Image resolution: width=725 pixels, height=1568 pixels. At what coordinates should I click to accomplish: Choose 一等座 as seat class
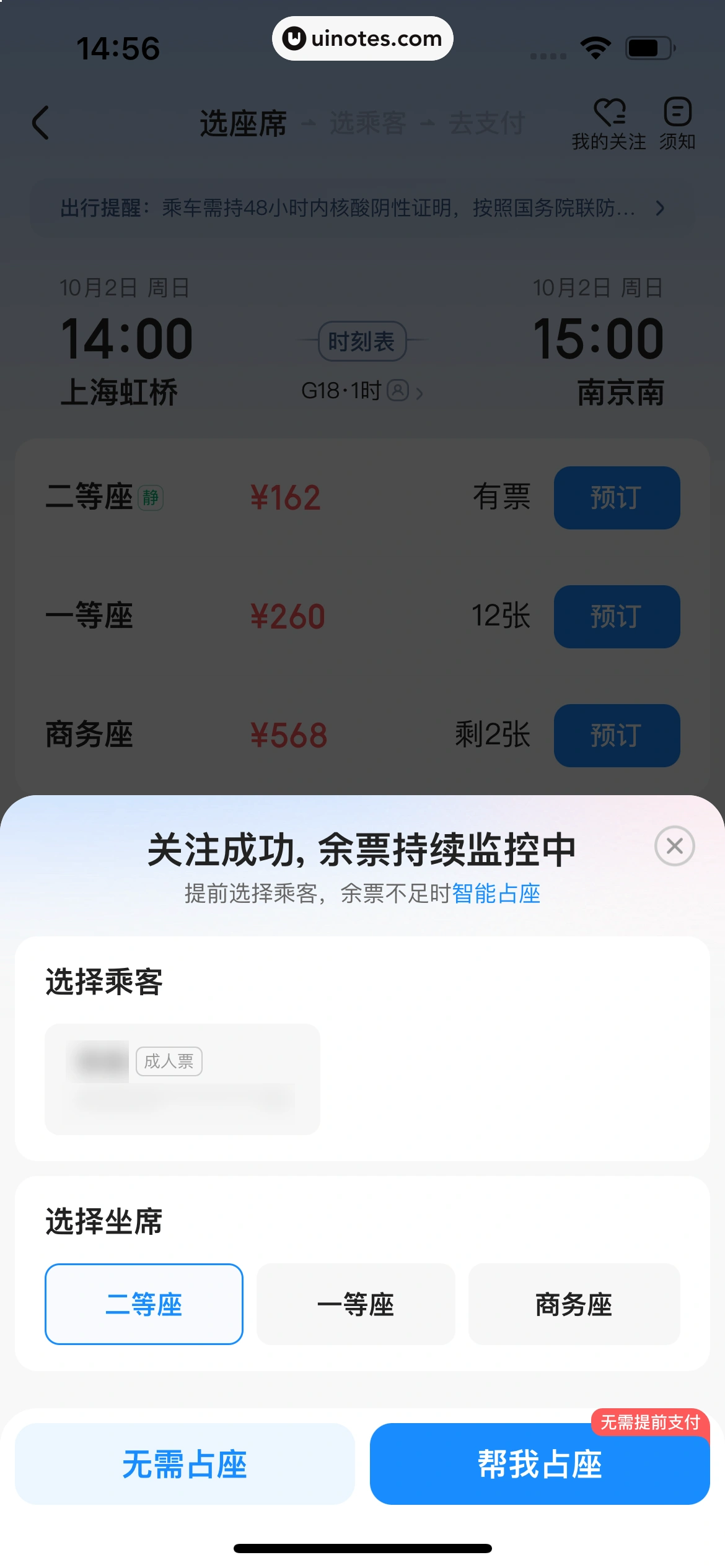tap(356, 1304)
